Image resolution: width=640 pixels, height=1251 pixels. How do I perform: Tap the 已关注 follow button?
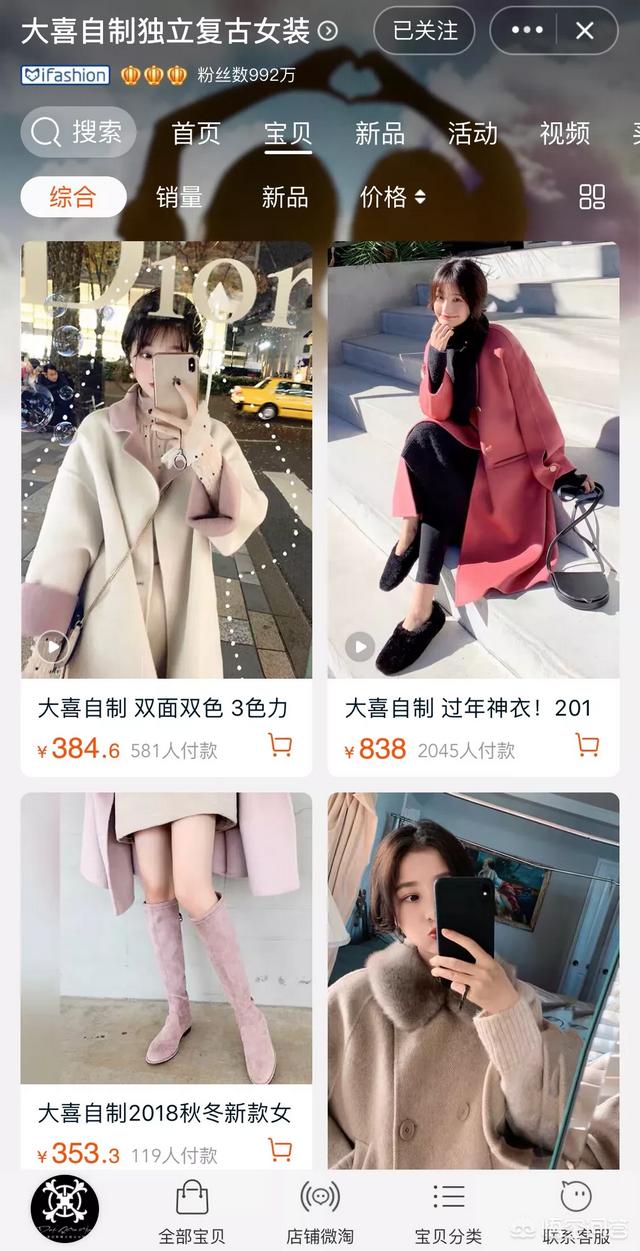point(425,31)
